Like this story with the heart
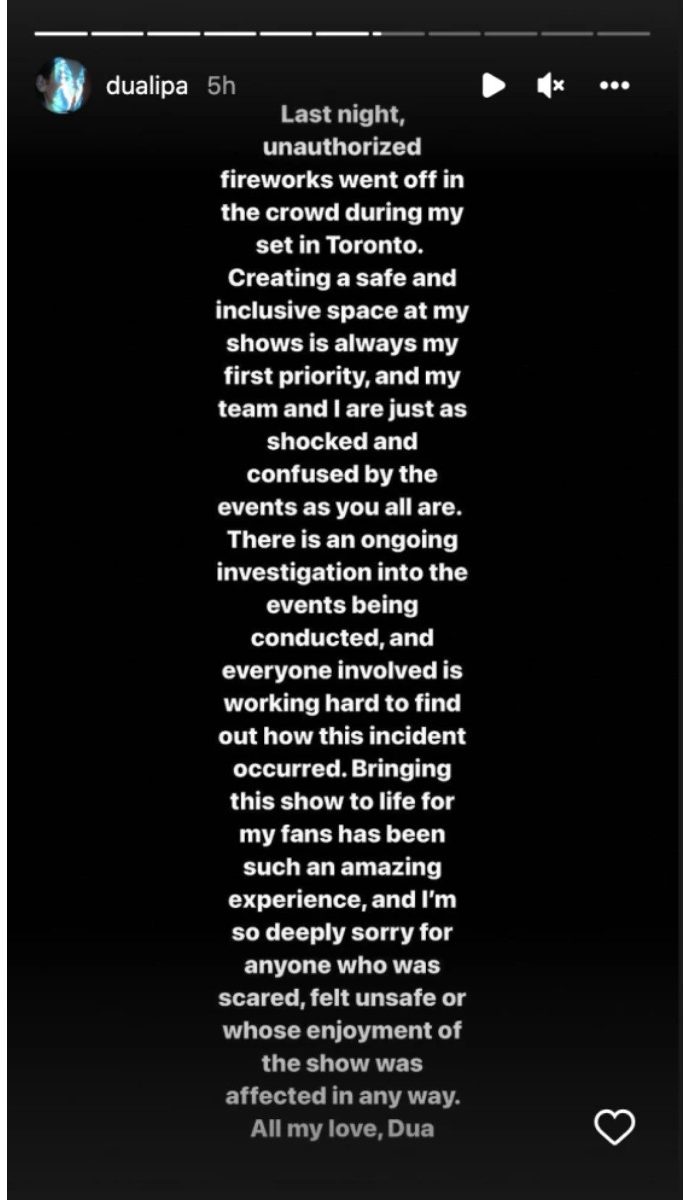684x1200 pixels. (x=614, y=1127)
